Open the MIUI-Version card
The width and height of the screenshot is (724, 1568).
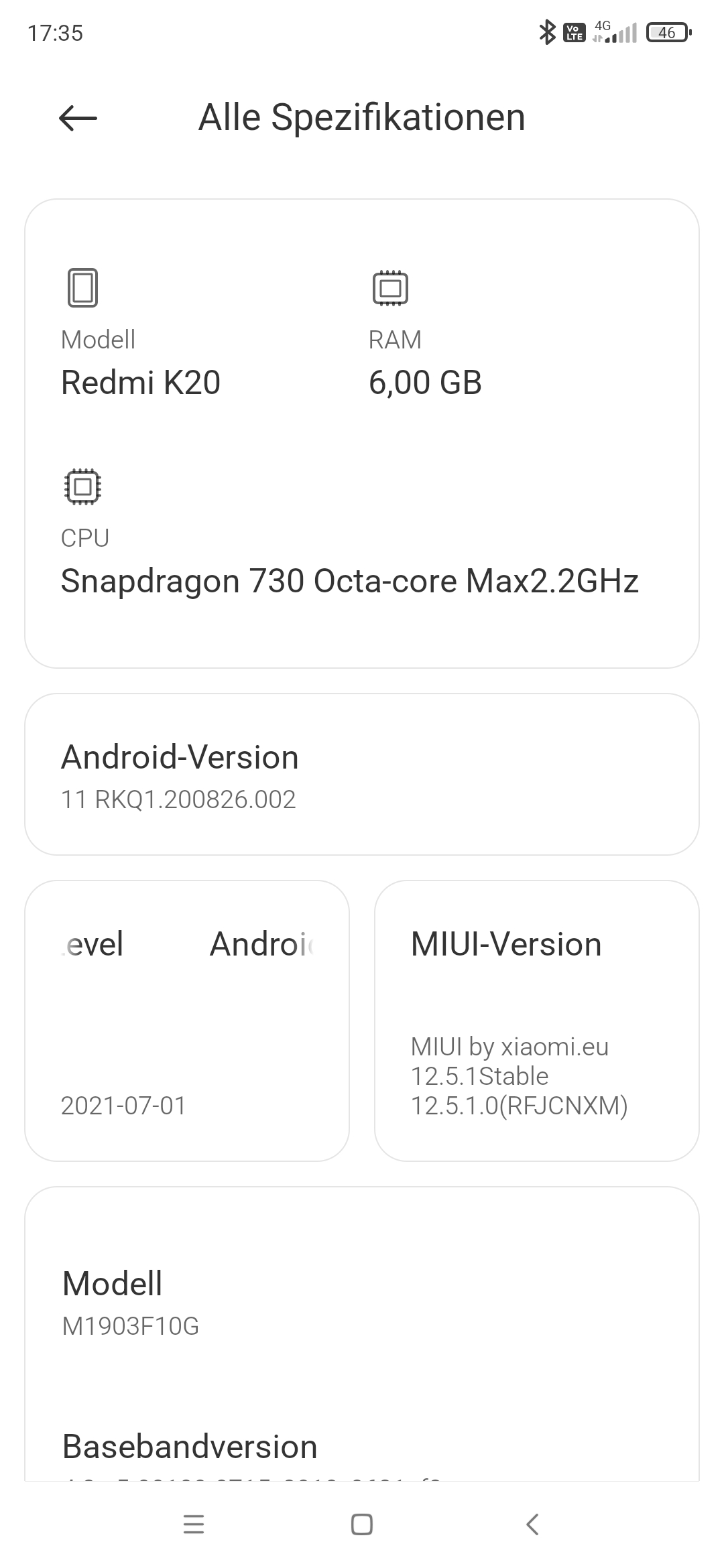tap(537, 1021)
